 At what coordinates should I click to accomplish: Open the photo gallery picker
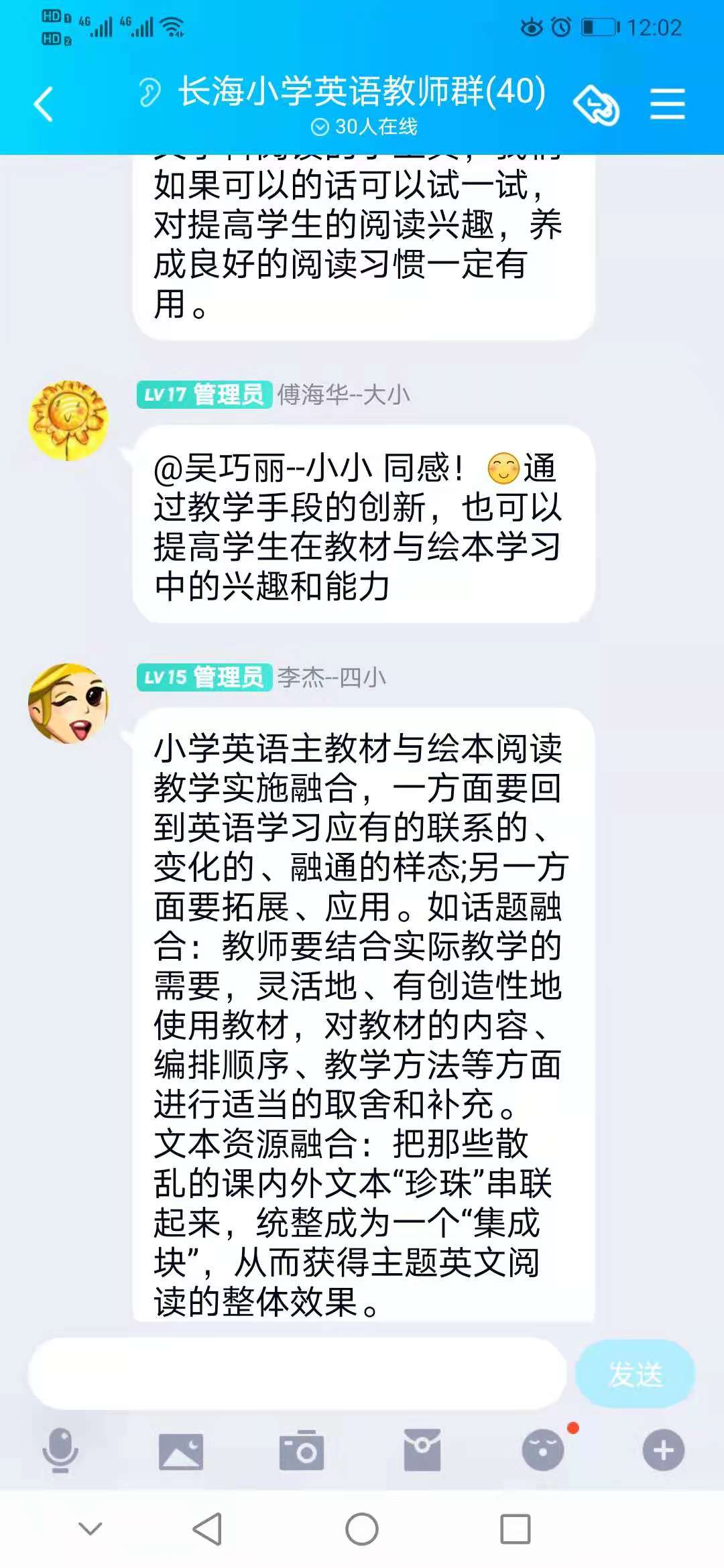click(181, 1451)
